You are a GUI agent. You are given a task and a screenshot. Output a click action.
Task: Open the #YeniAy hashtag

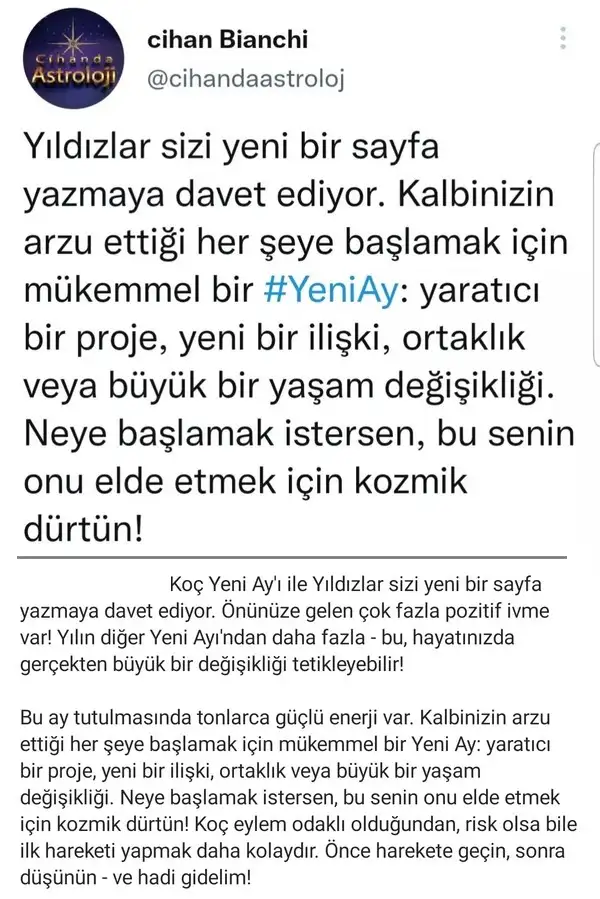331,290
